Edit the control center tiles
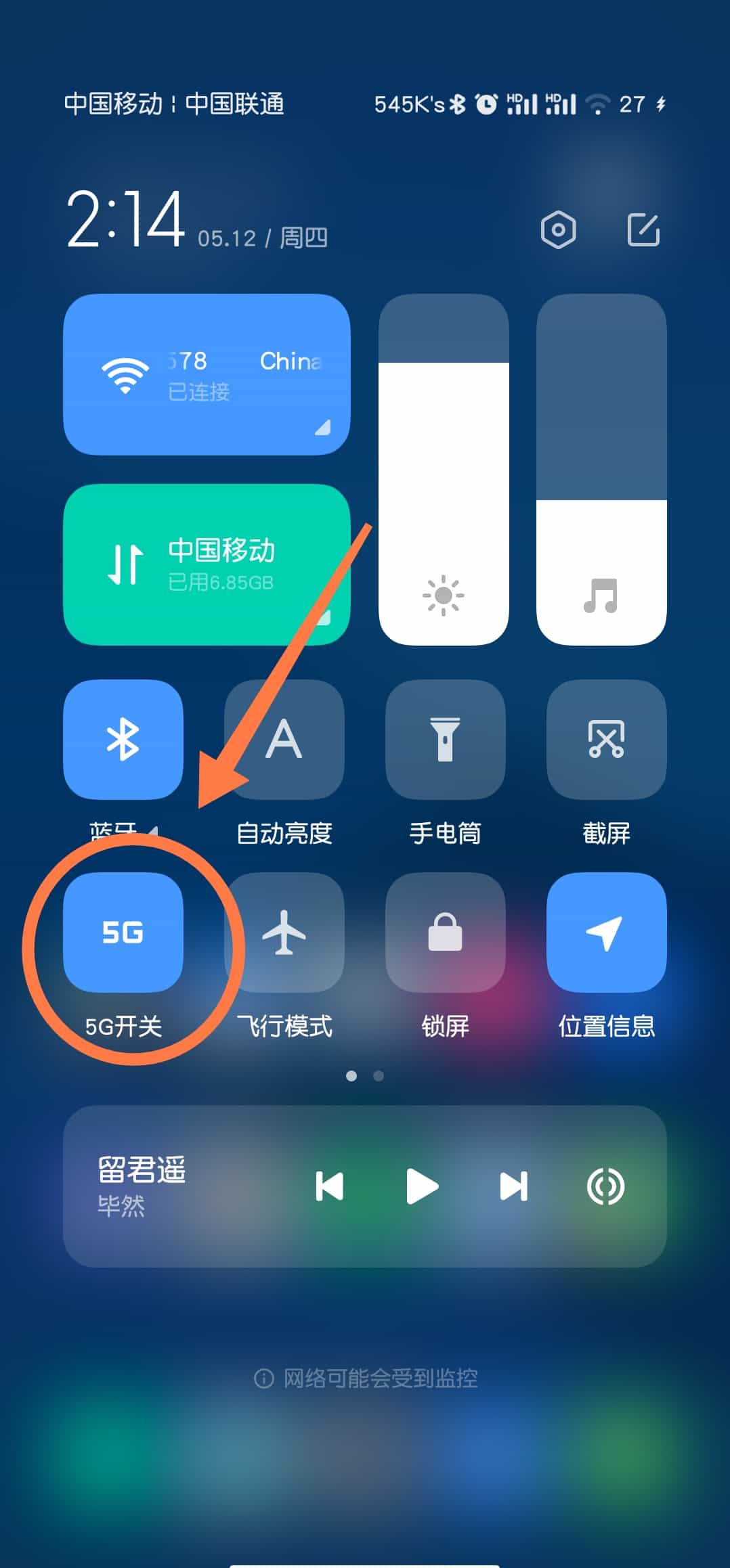Viewport: 730px width, 1568px height. point(643,230)
